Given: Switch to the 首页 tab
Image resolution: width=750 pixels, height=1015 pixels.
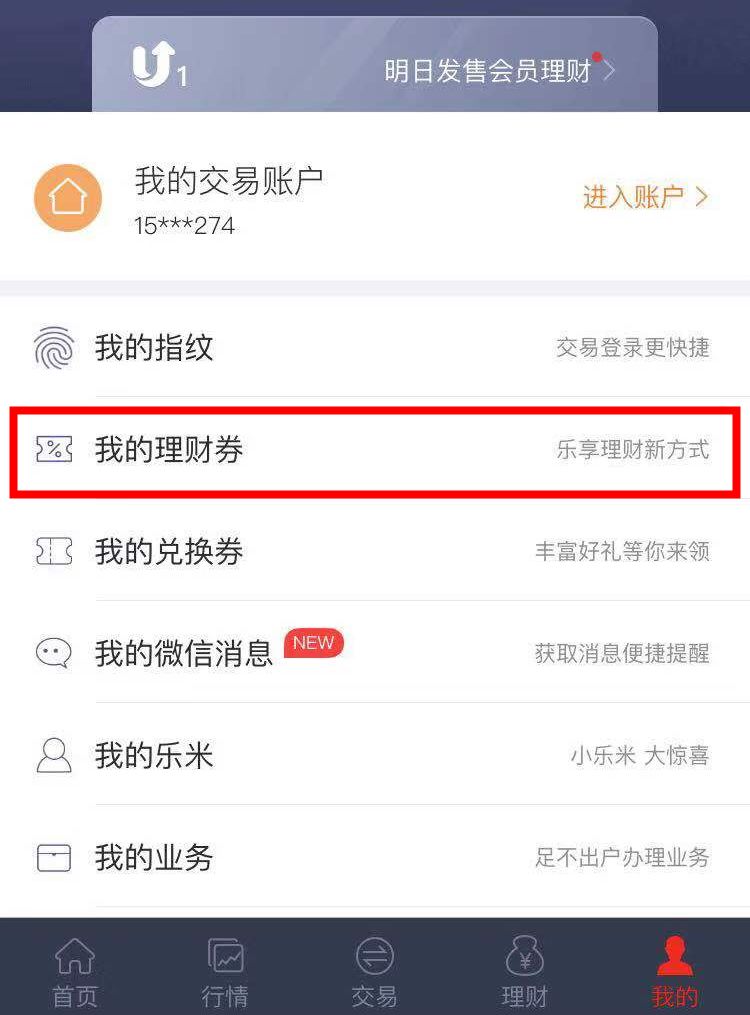Looking at the screenshot, I should 75,970.
